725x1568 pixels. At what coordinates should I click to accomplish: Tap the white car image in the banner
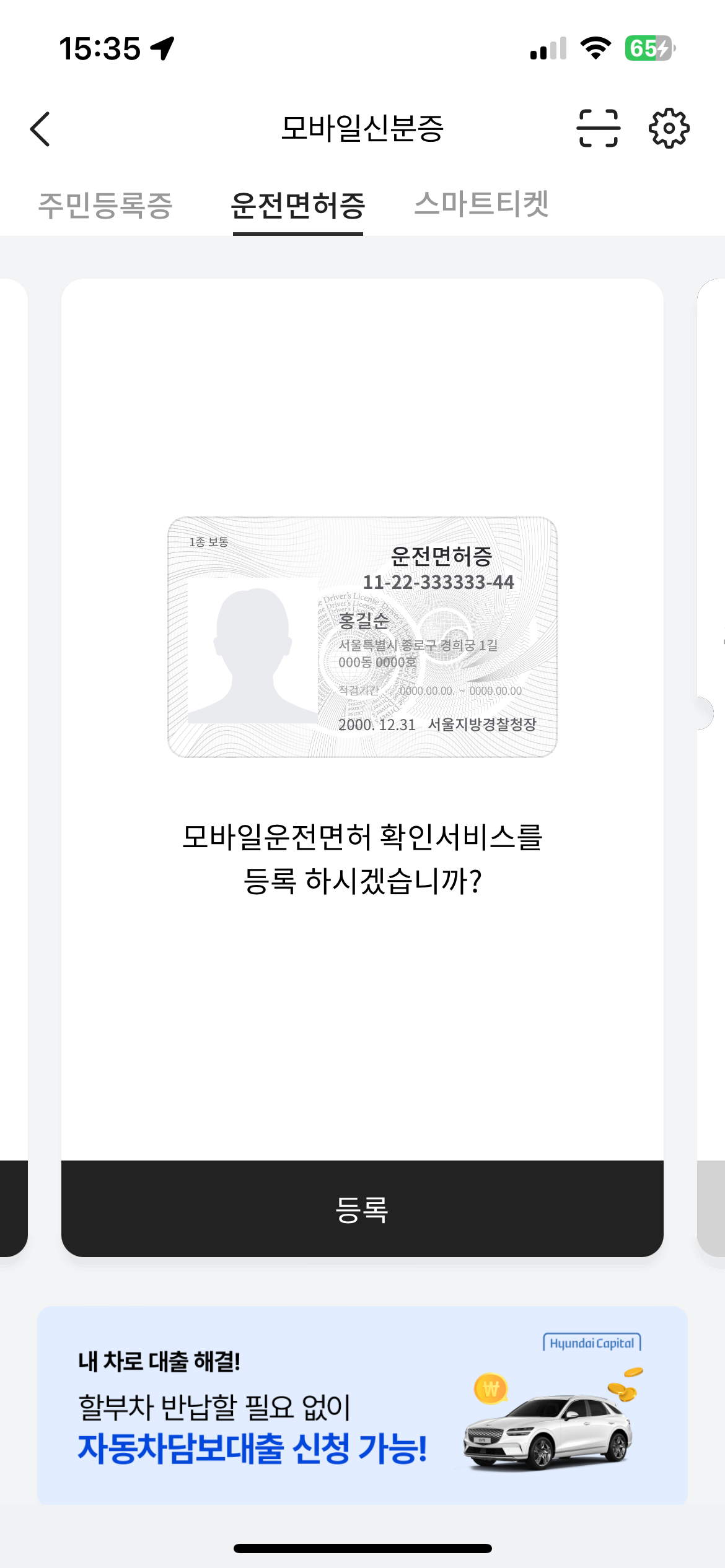pyautogui.click(x=549, y=1431)
